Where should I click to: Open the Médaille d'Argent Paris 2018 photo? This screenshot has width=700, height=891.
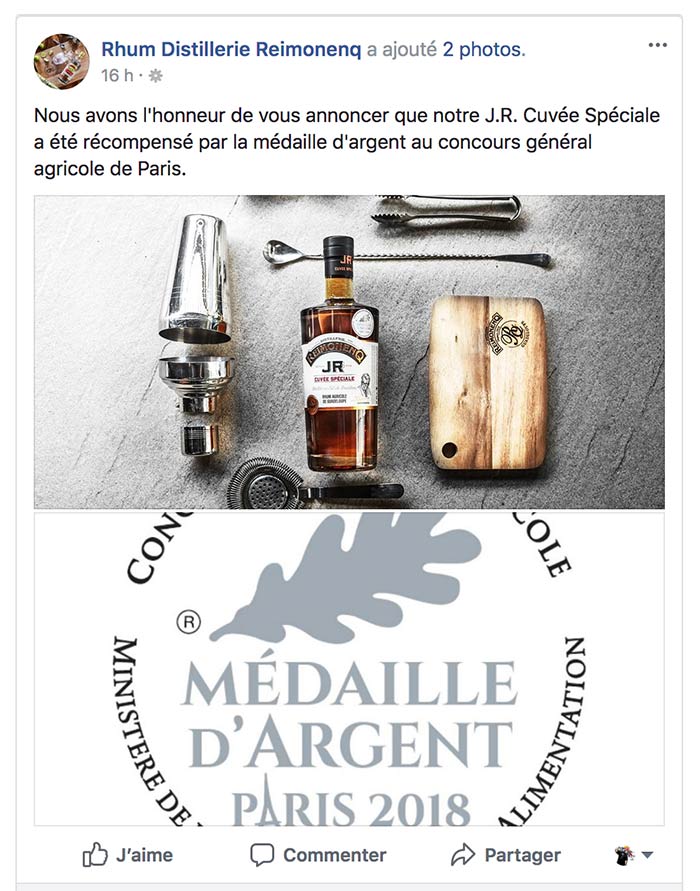(x=349, y=670)
